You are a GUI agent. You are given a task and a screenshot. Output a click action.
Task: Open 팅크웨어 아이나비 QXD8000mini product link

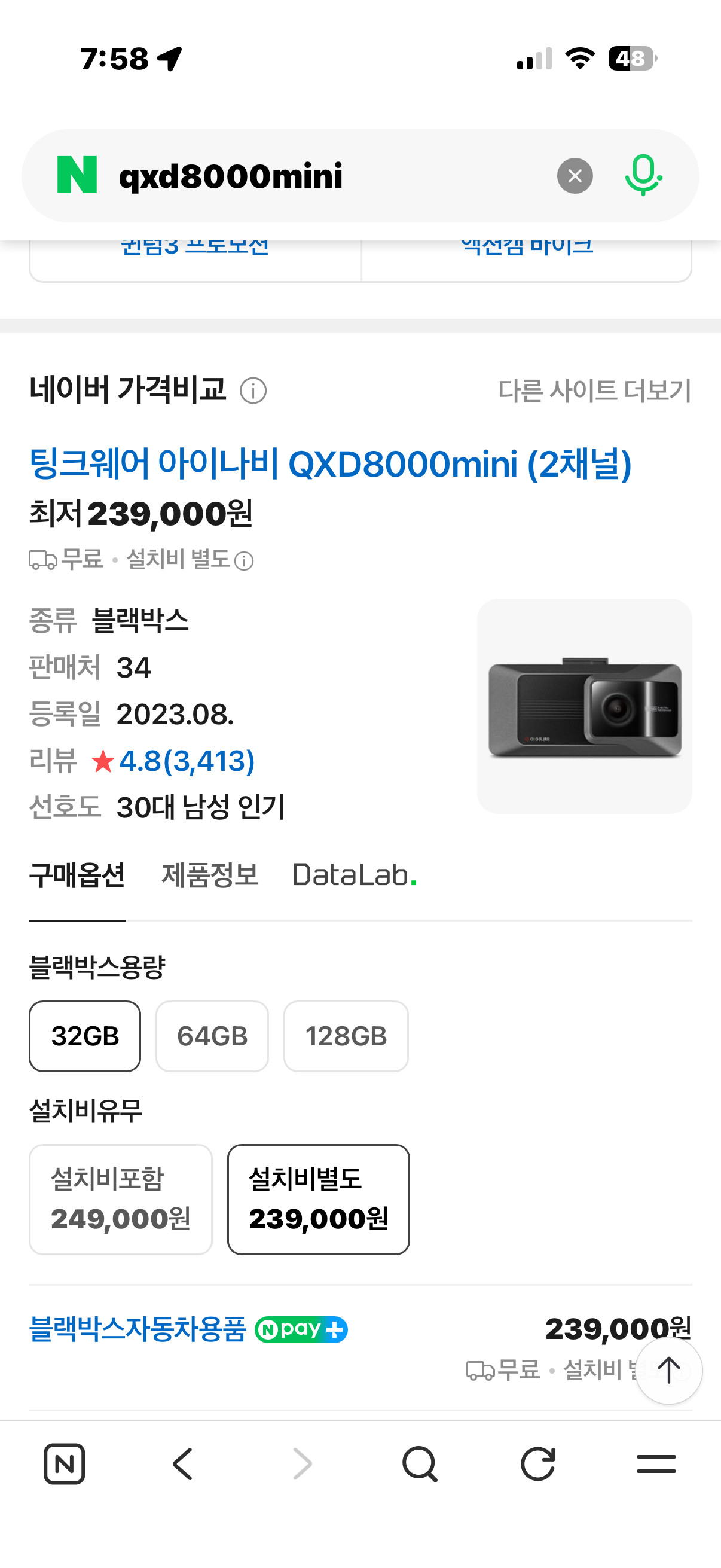click(x=331, y=464)
